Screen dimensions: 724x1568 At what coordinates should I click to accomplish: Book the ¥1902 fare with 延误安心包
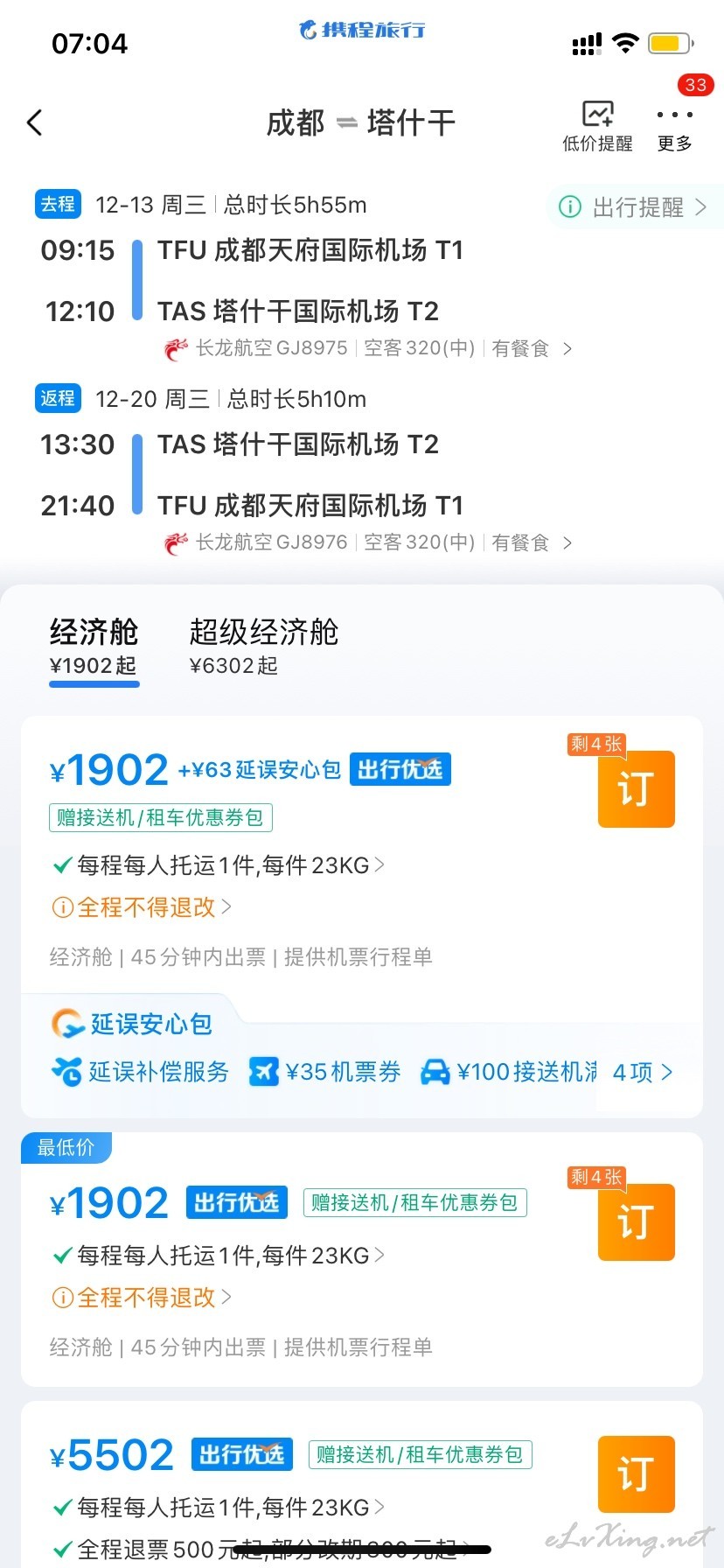click(636, 788)
